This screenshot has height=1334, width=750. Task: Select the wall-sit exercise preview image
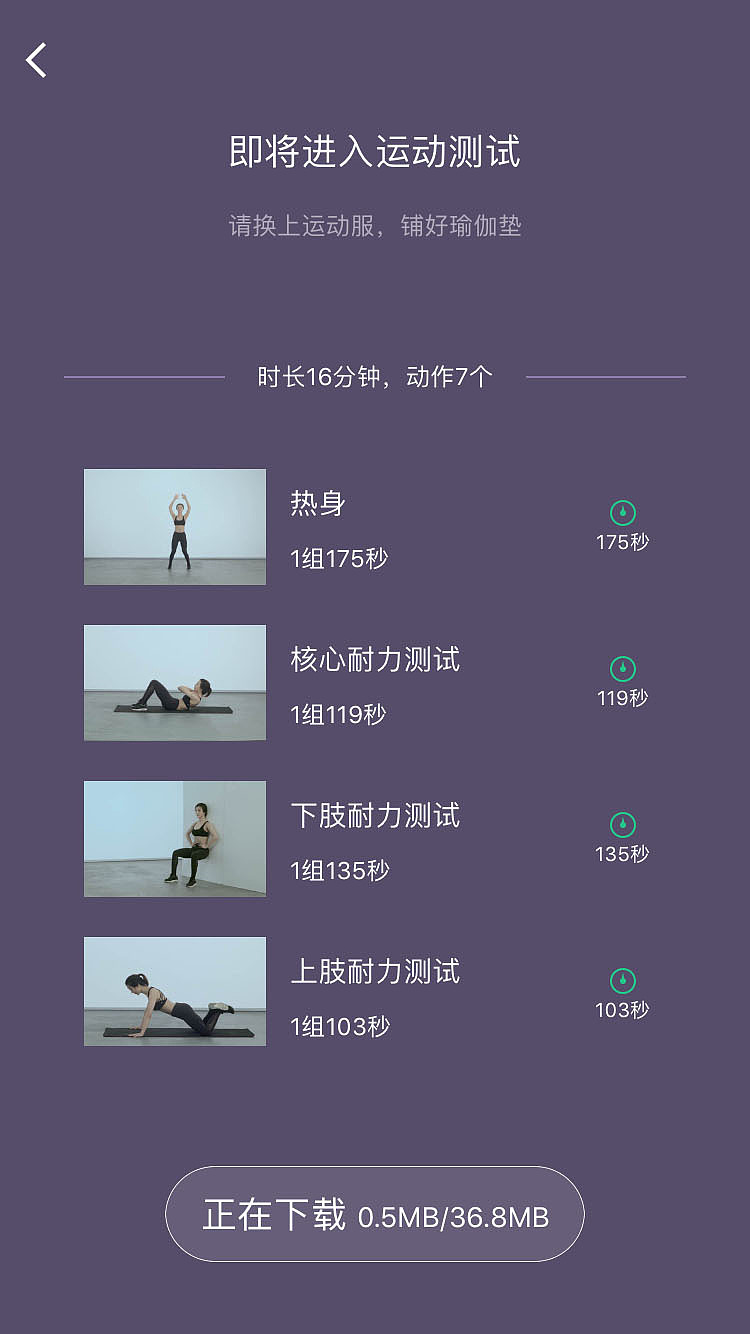point(175,839)
